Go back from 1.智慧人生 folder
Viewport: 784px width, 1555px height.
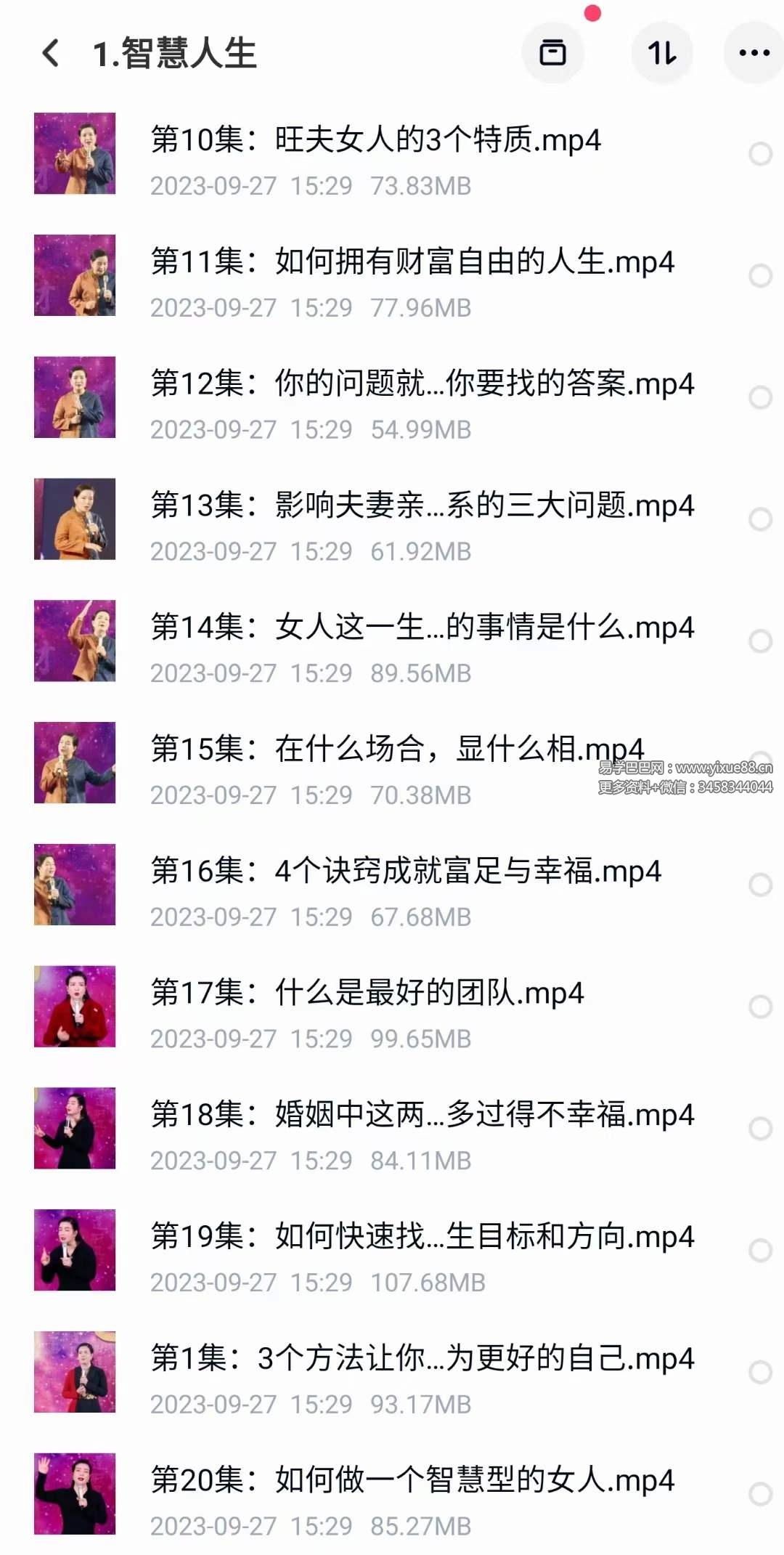click(x=51, y=53)
